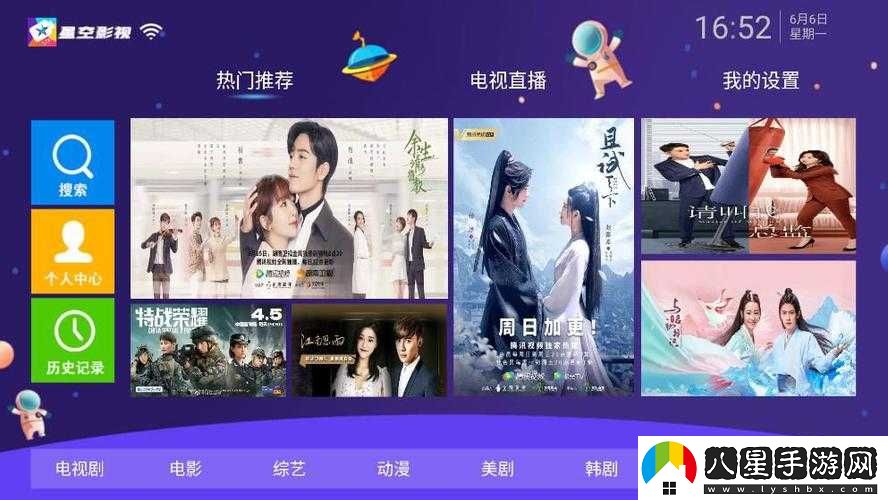
Task: Open 历史记录 watch history
Action: point(73,340)
